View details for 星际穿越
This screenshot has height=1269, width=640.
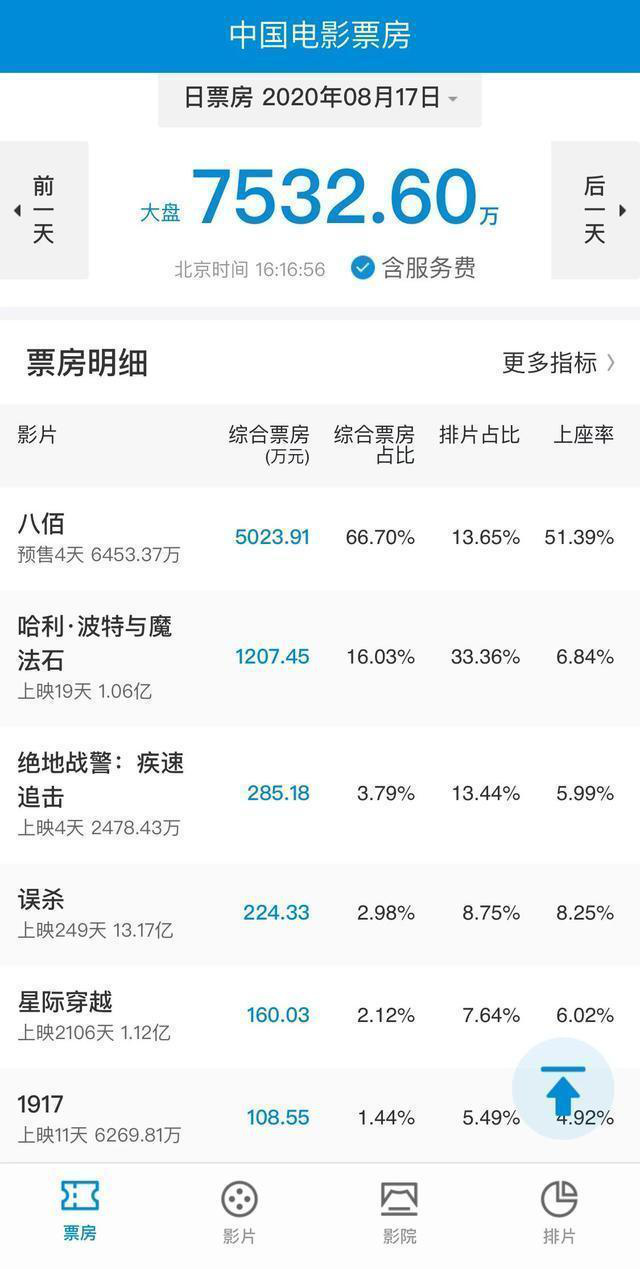[x=320, y=1016]
